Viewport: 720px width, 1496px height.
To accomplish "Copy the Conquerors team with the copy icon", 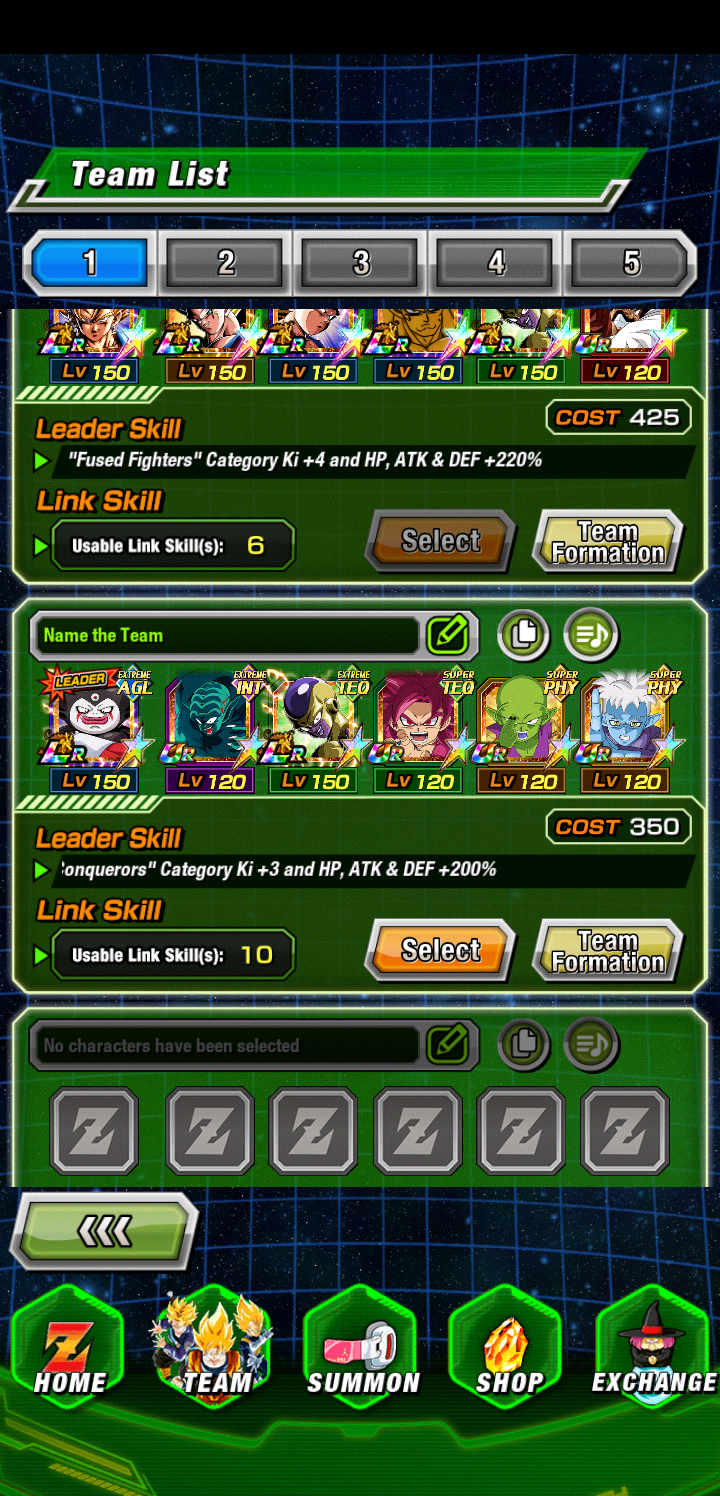I will (x=523, y=635).
